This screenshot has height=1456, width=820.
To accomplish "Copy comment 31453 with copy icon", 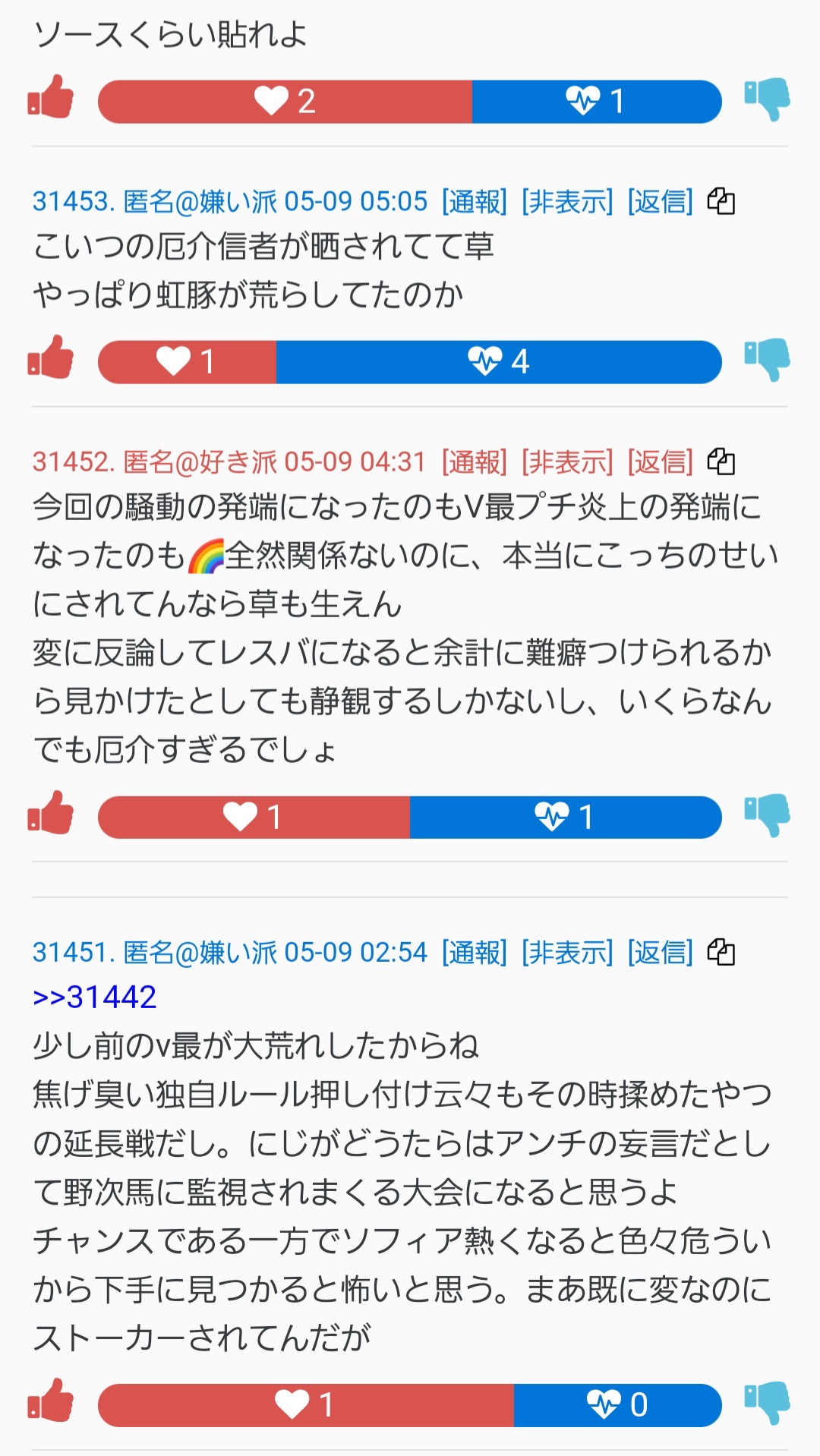I will [x=721, y=201].
